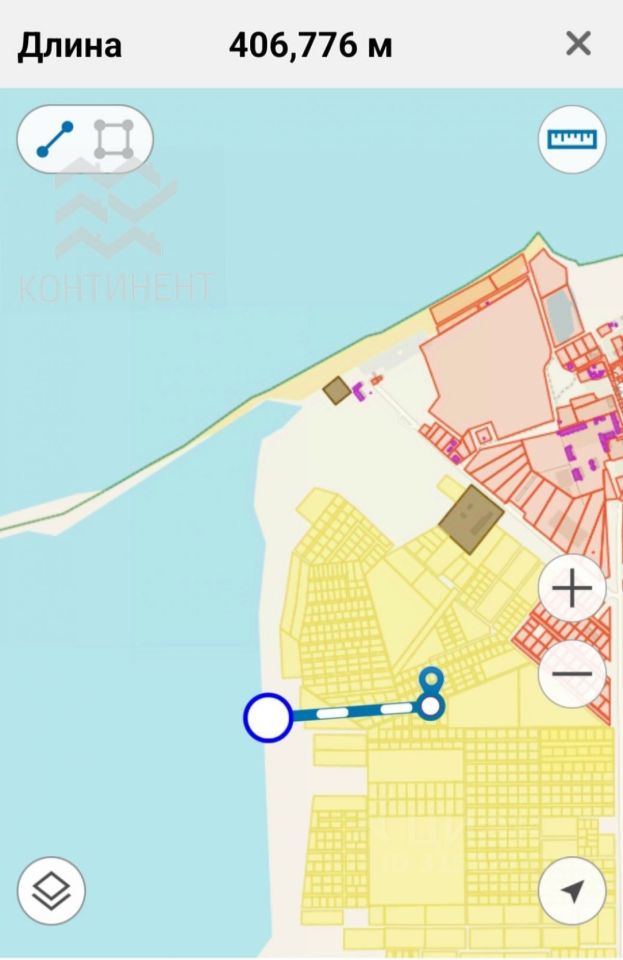Viewport: 623px width, 960px height.
Task: Center map on my current location
Action: 572,890
